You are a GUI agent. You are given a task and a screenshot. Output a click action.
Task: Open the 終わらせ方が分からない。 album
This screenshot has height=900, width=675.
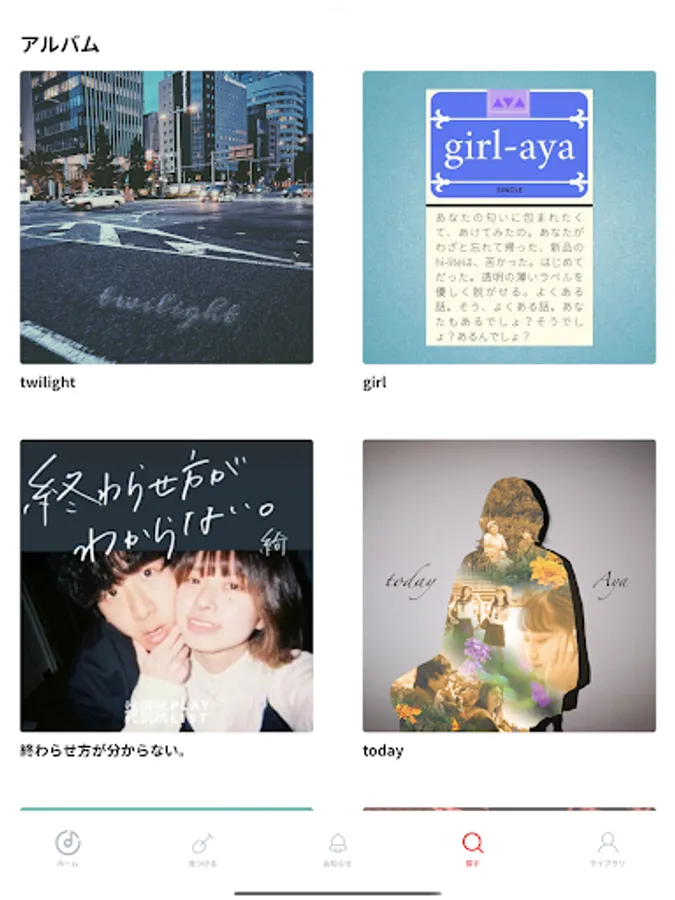pos(166,586)
